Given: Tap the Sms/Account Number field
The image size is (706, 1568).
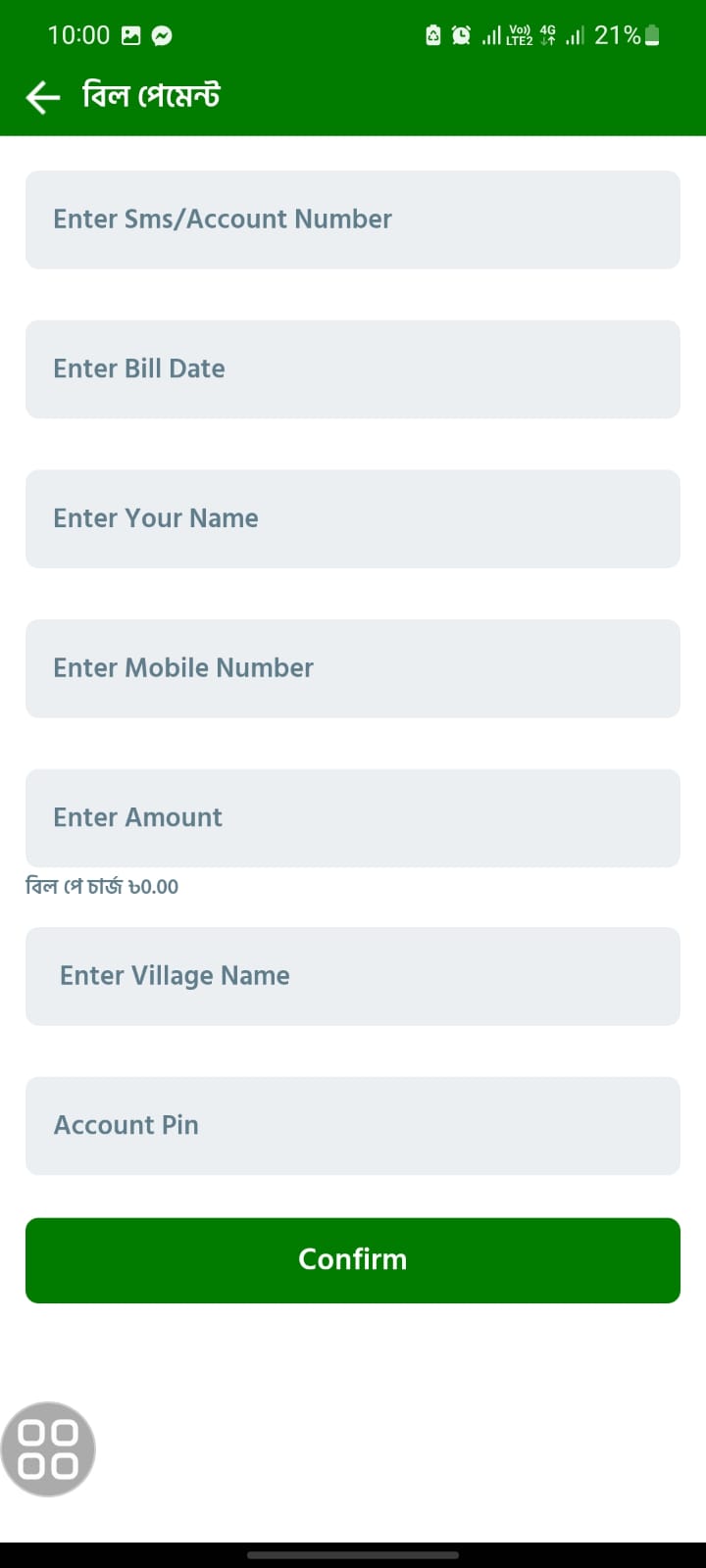Looking at the screenshot, I should tap(353, 220).
